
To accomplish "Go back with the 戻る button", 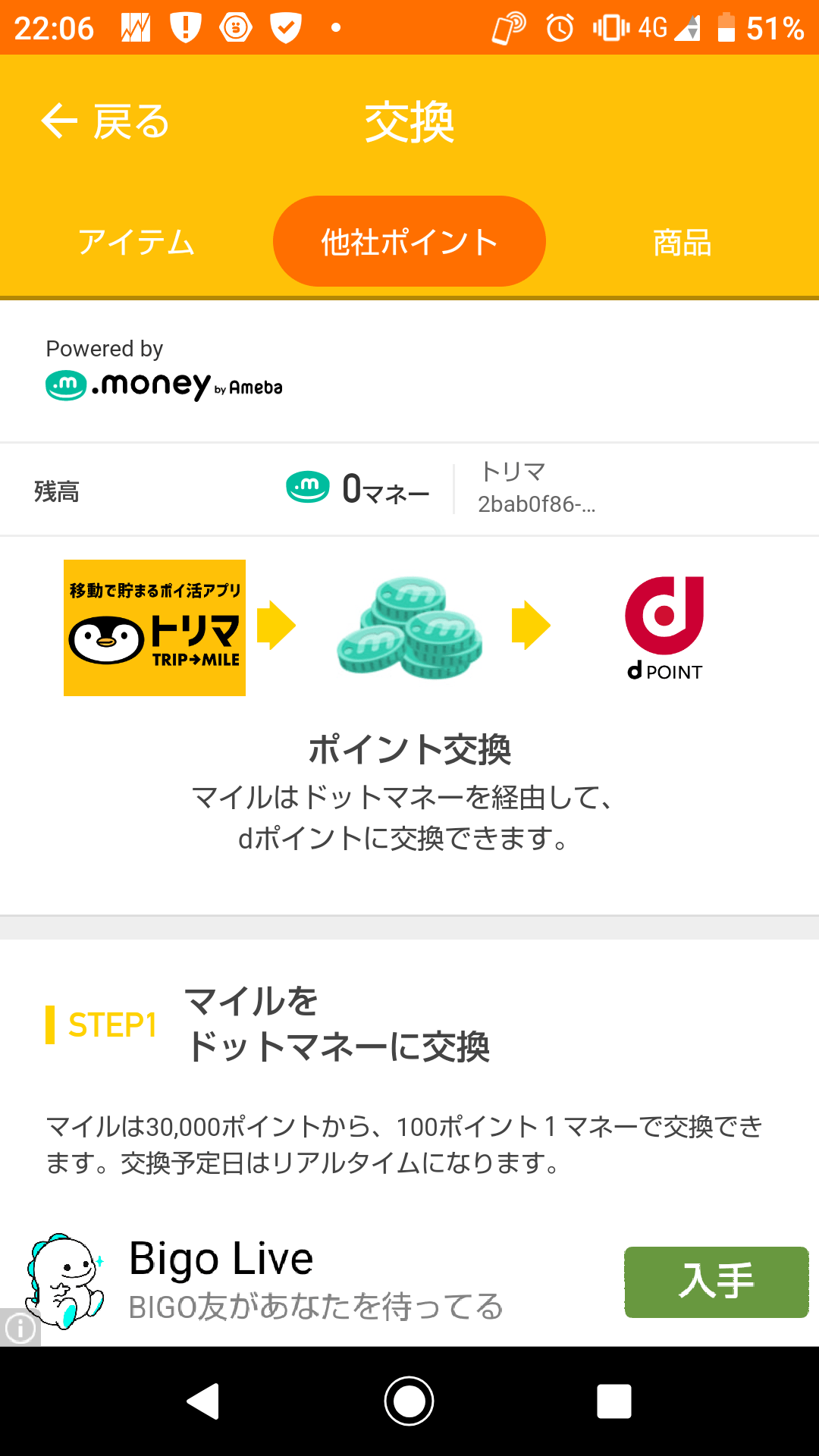I will pyautogui.click(x=105, y=122).
